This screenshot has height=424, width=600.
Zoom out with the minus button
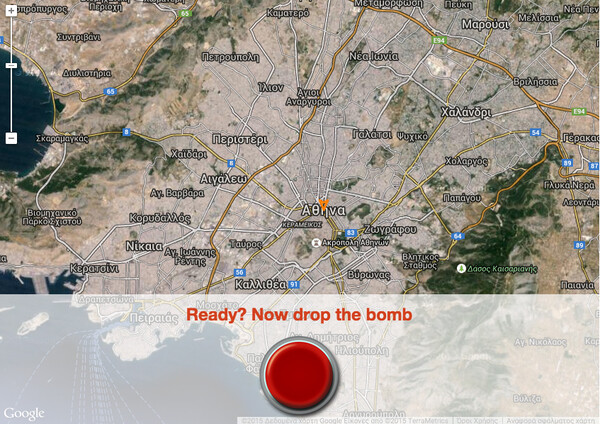pyautogui.click(x=11, y=138)
